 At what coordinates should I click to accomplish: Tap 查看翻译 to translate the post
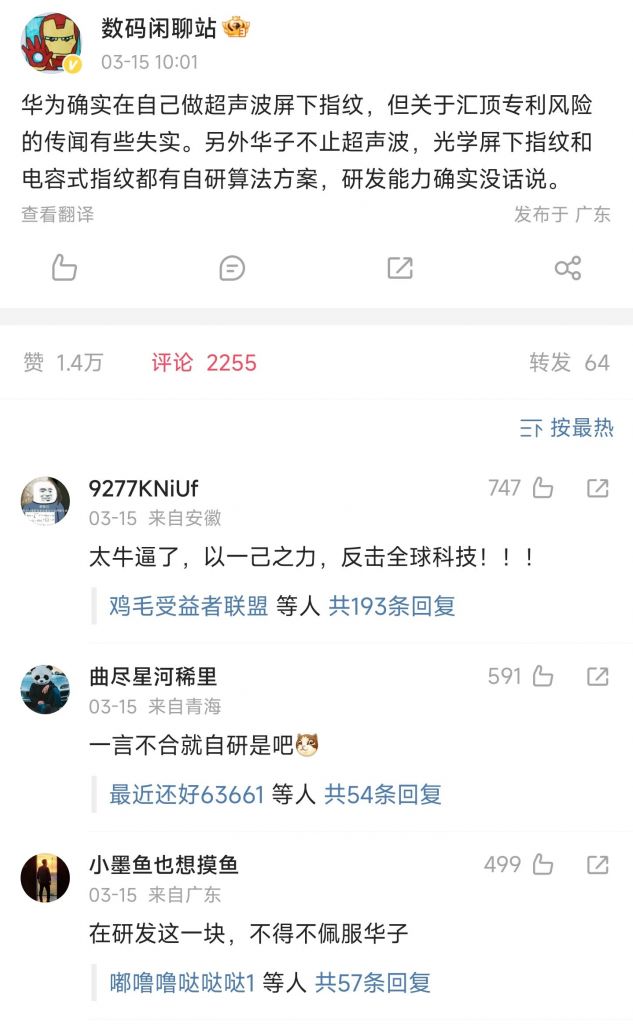(57, 214)
